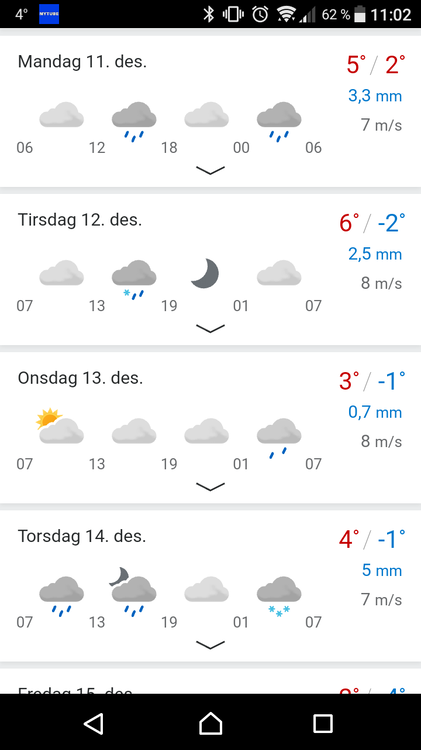Open the recent apps overview
The width and height of the screenshot is (421, 750).
323,724
